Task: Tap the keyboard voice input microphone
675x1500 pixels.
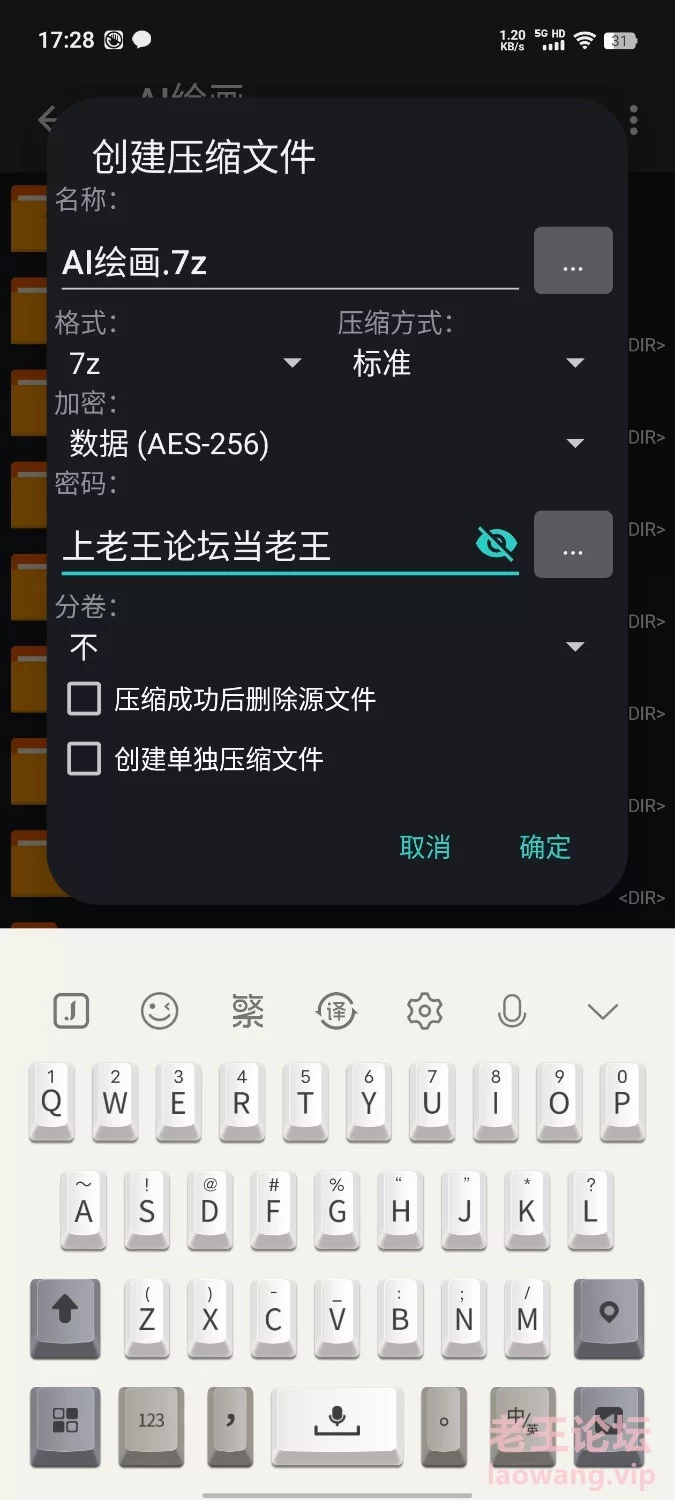Action: coord(512,1012)
